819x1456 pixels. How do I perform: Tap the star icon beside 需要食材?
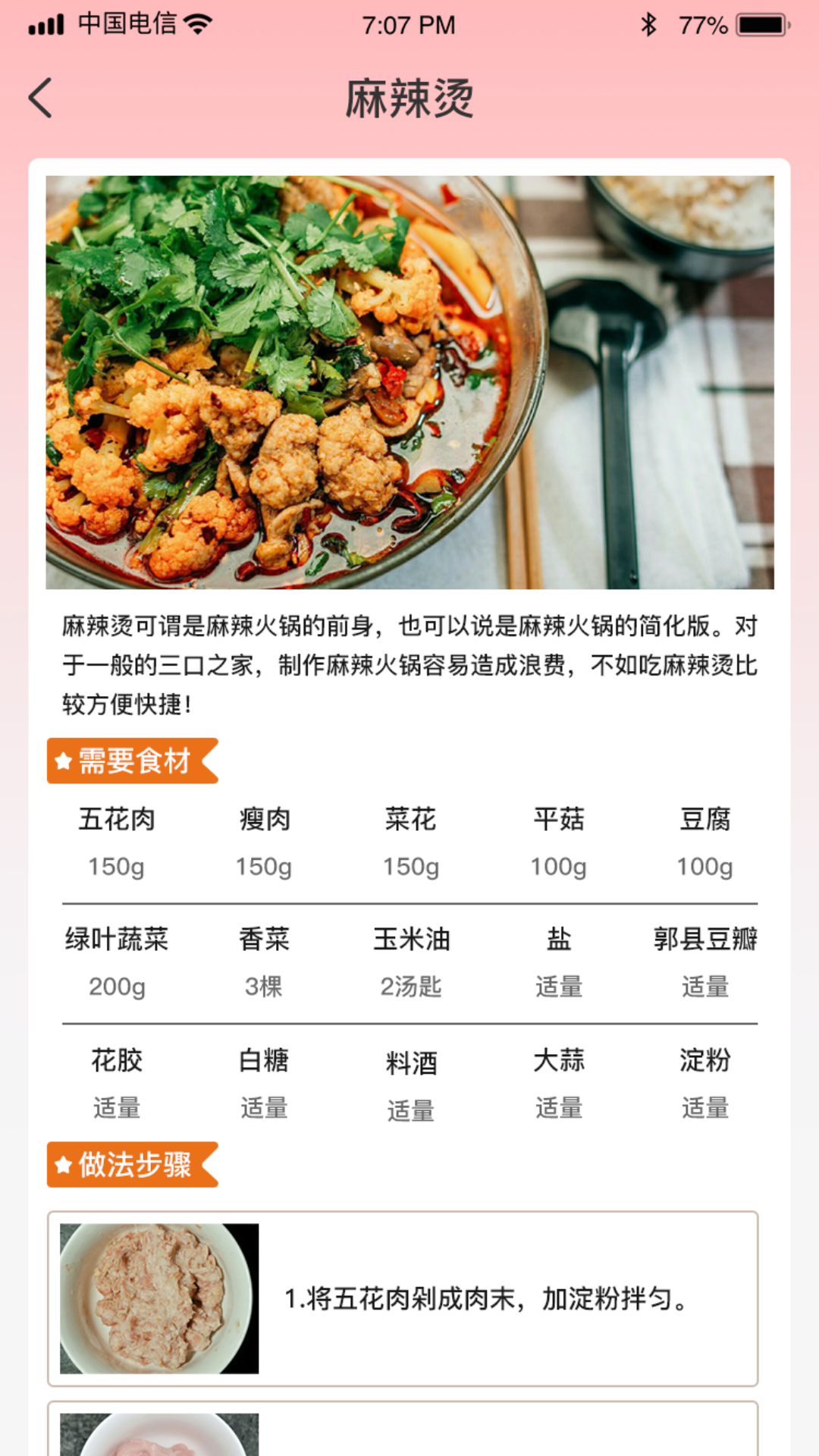64,761
